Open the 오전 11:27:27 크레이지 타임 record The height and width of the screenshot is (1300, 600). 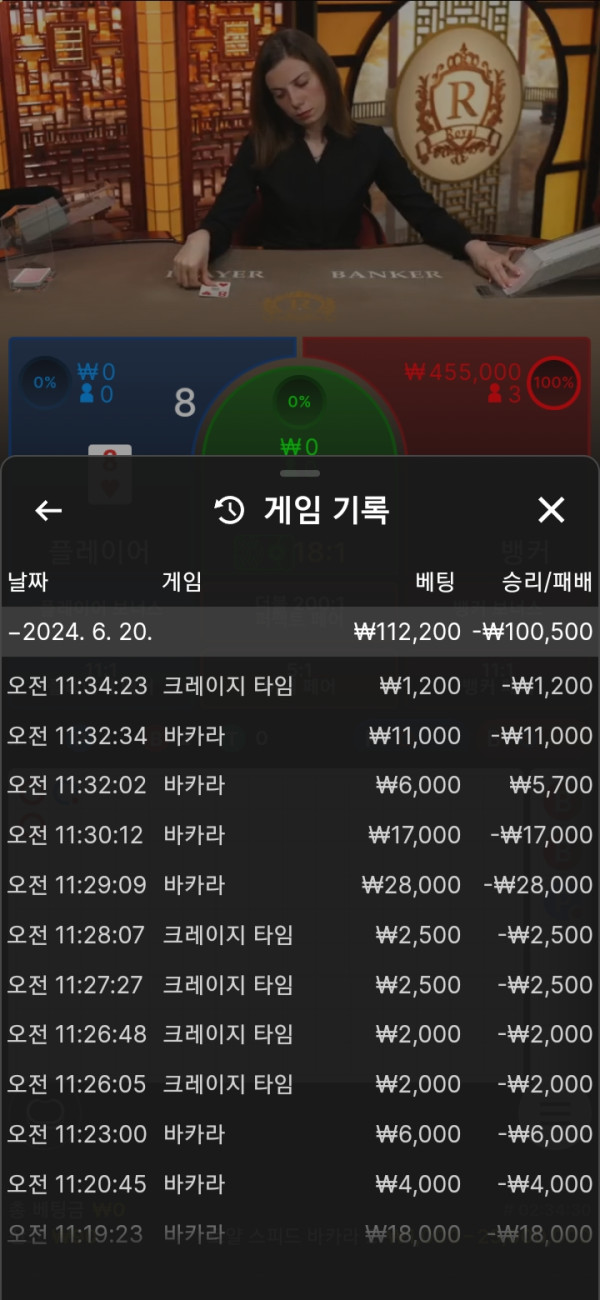300,985
